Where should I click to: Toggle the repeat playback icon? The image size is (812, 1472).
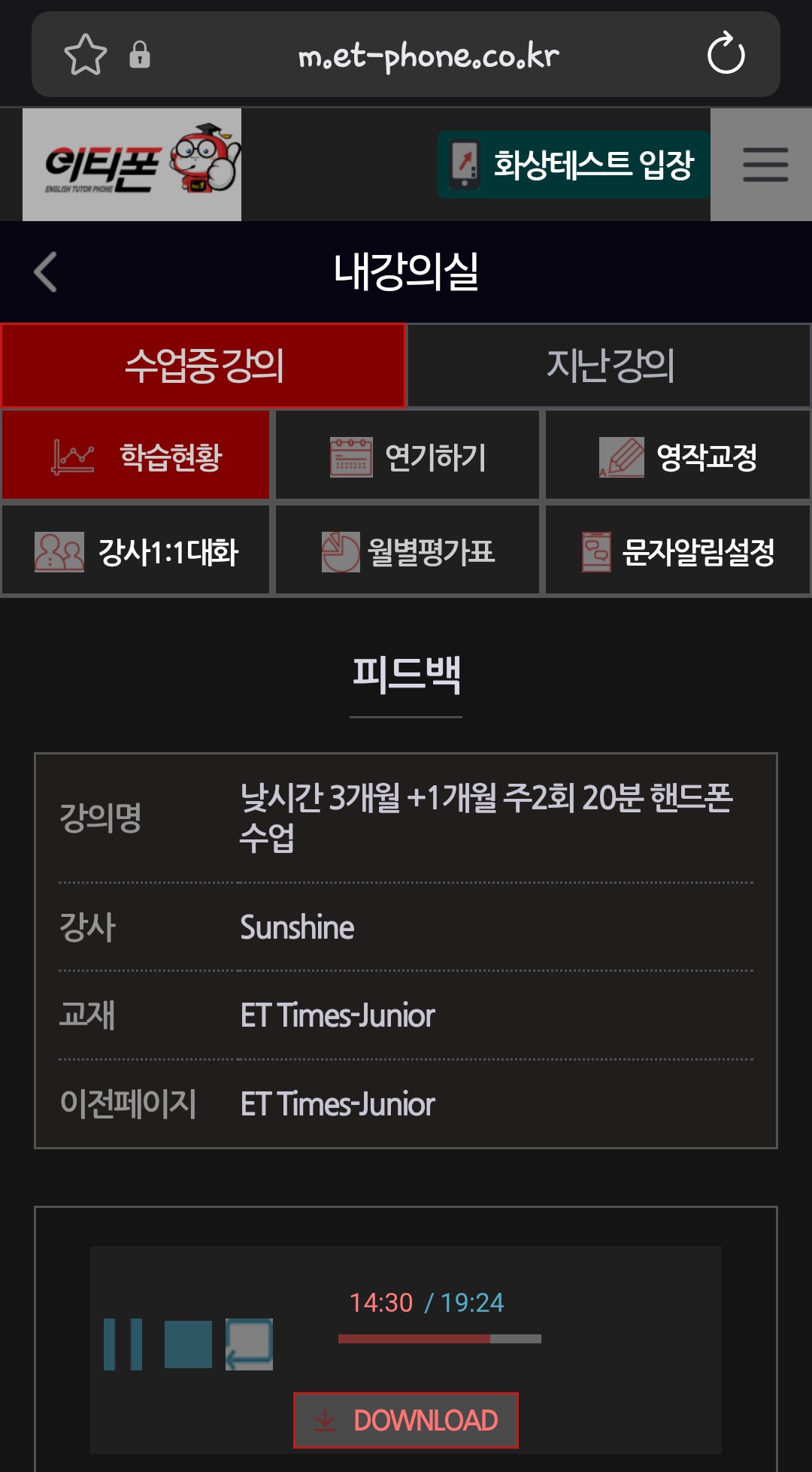pyautogui.click(x=249, y=1344)
